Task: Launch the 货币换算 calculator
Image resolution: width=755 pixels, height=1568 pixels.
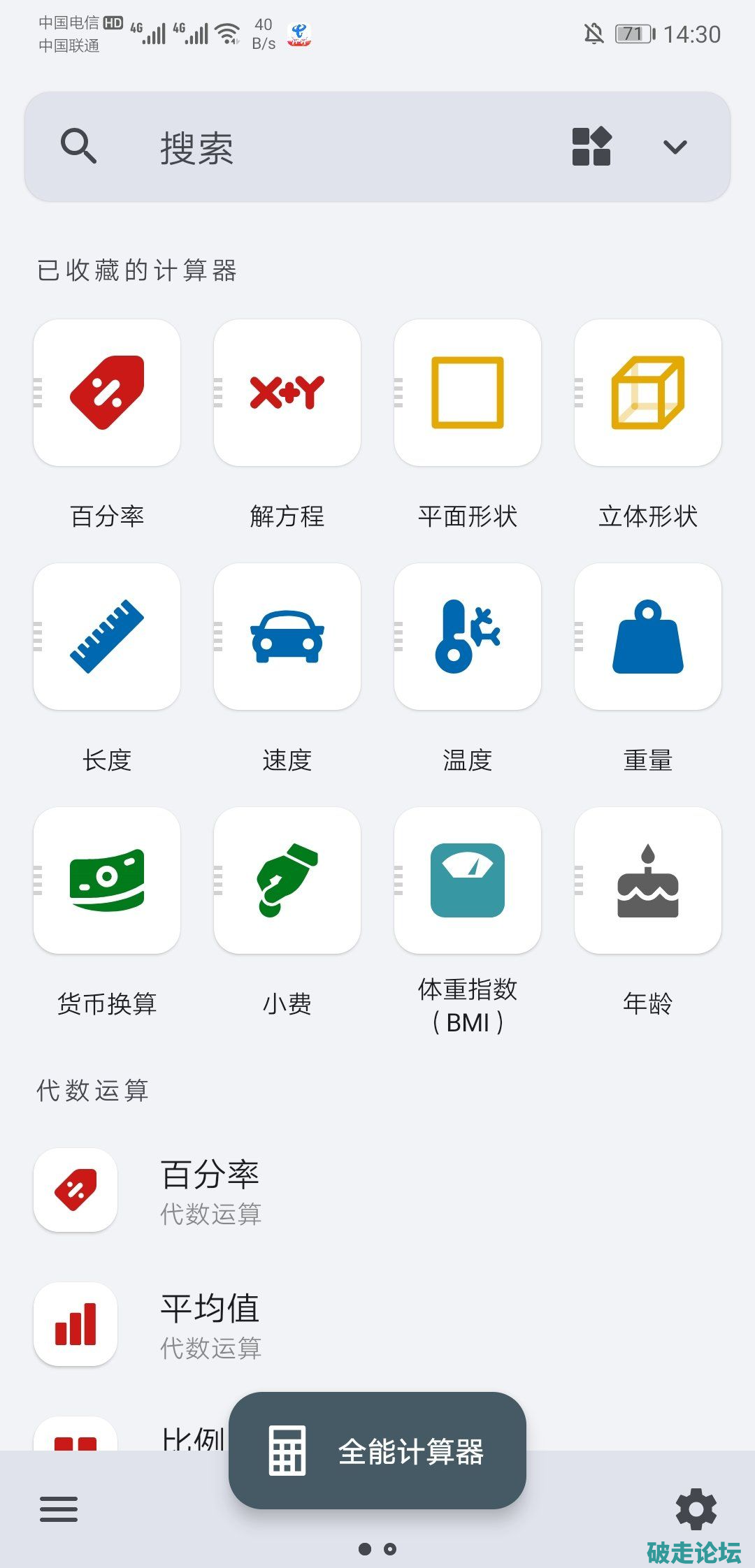Action: coord(107,880)
